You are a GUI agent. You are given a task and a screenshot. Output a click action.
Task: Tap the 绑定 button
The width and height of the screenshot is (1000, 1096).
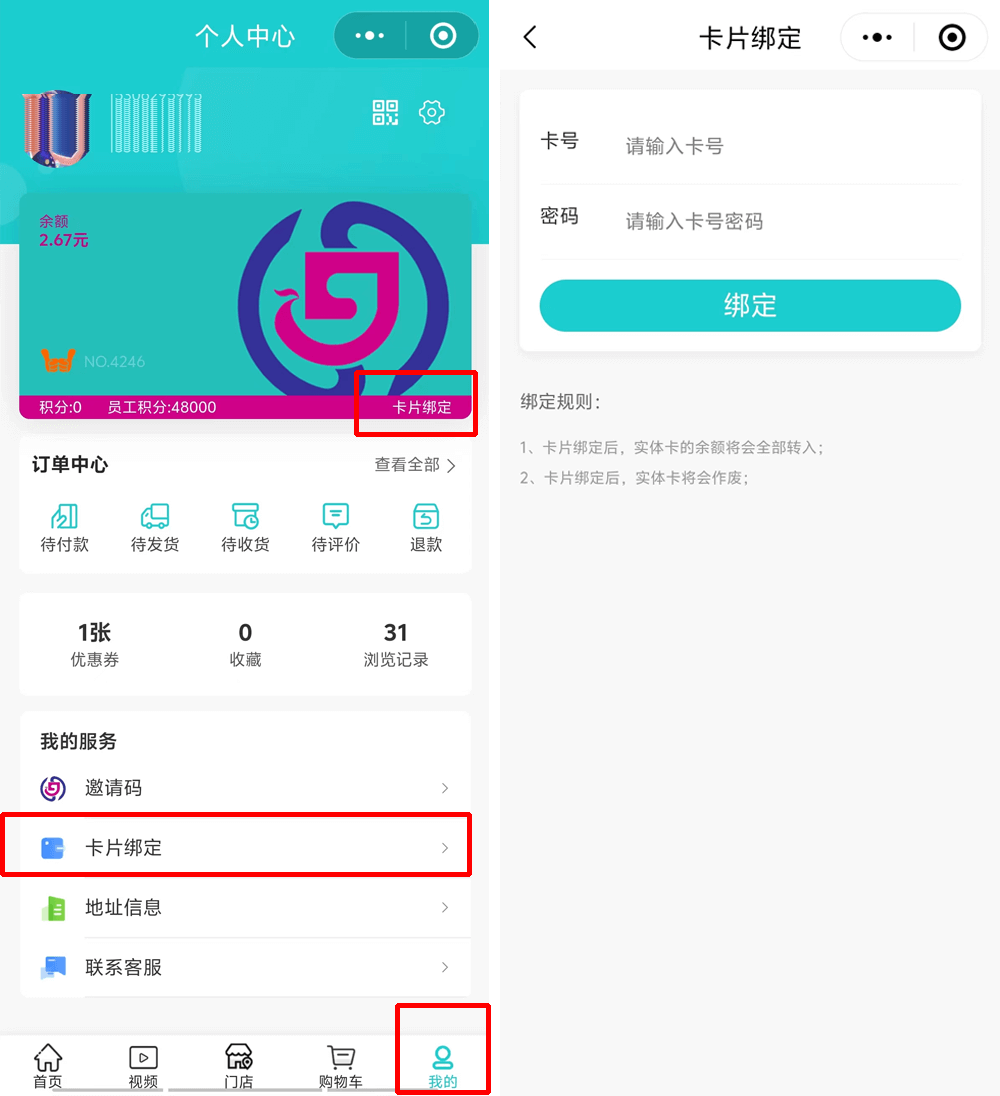750,306
